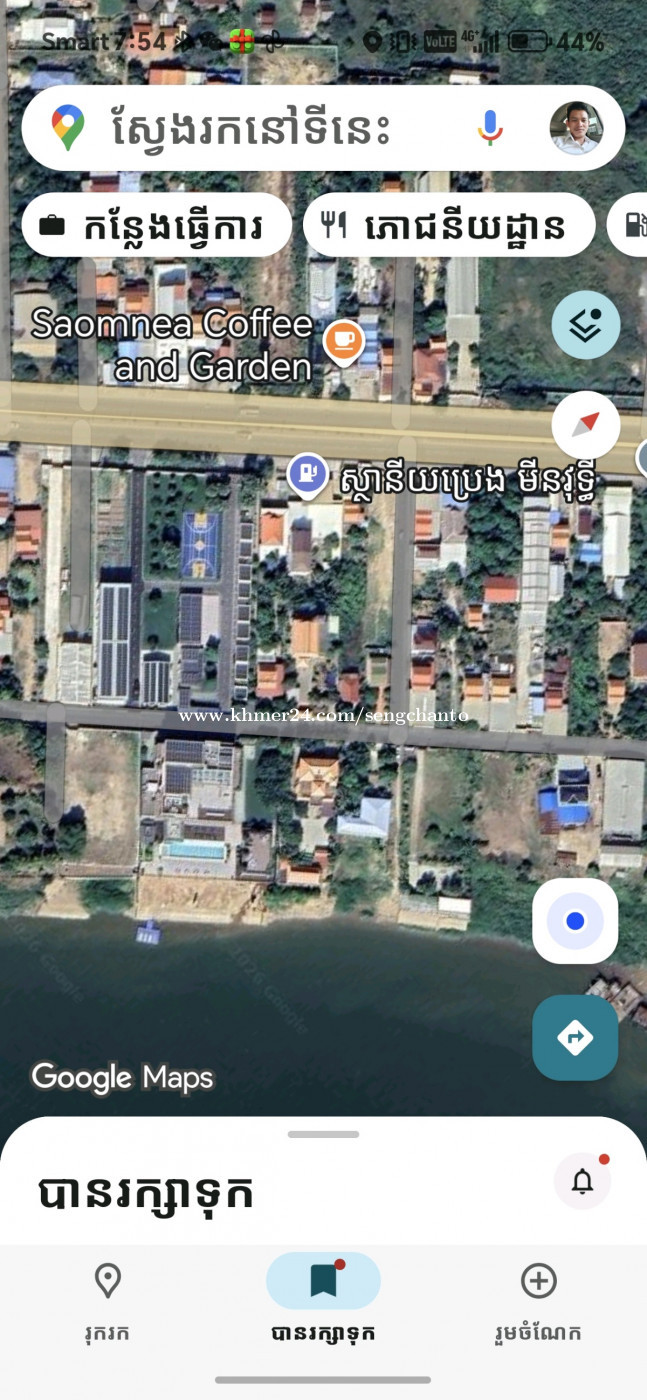Select the workplace chip with briefcase icon
Viewport: 647px width, 1400px height.
[155, 225]
